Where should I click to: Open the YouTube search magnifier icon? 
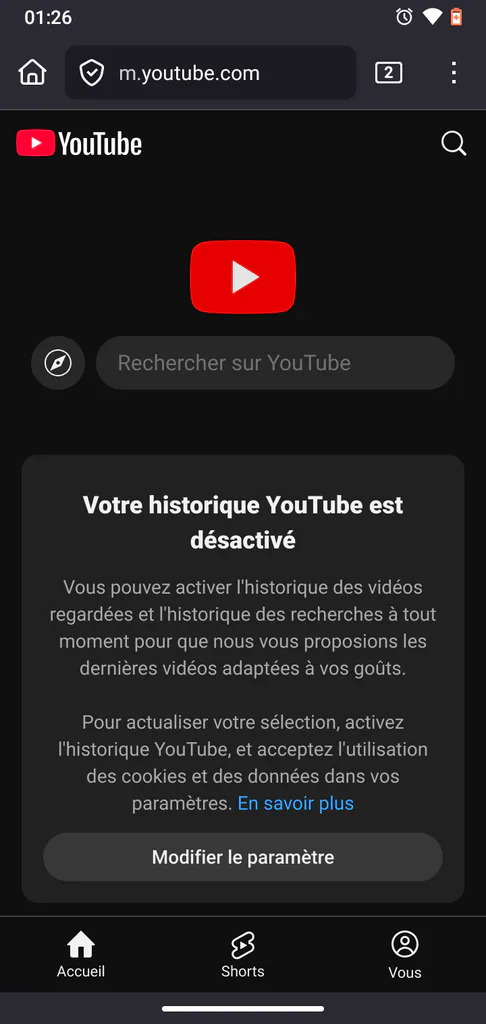click(453, 143)
